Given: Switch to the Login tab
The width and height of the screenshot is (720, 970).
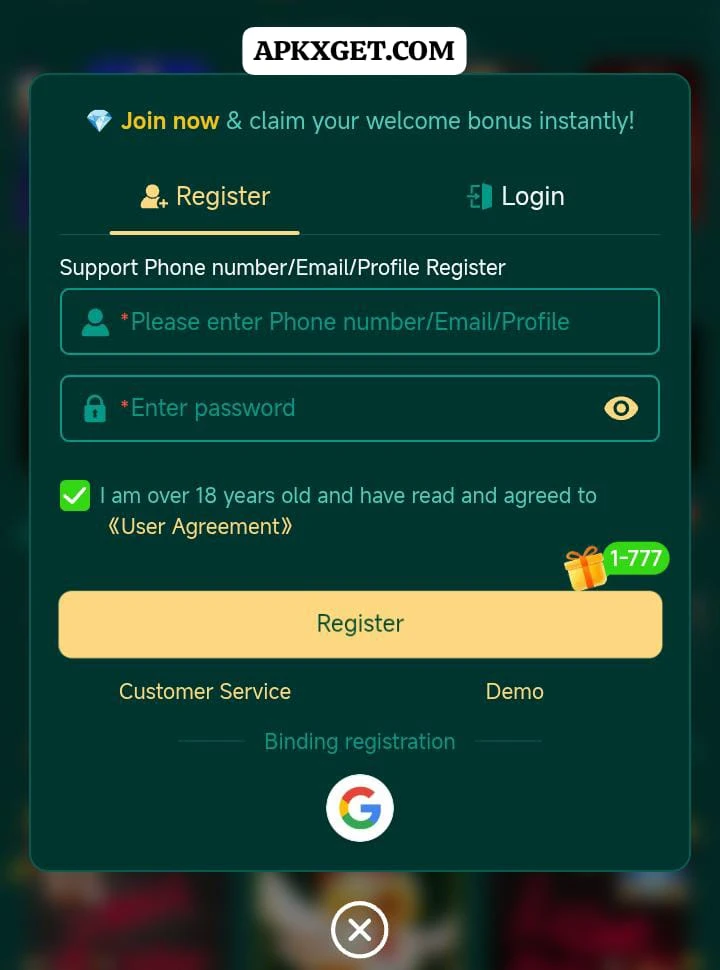Looking at the screenshot, I should click(x=515, y=196).
